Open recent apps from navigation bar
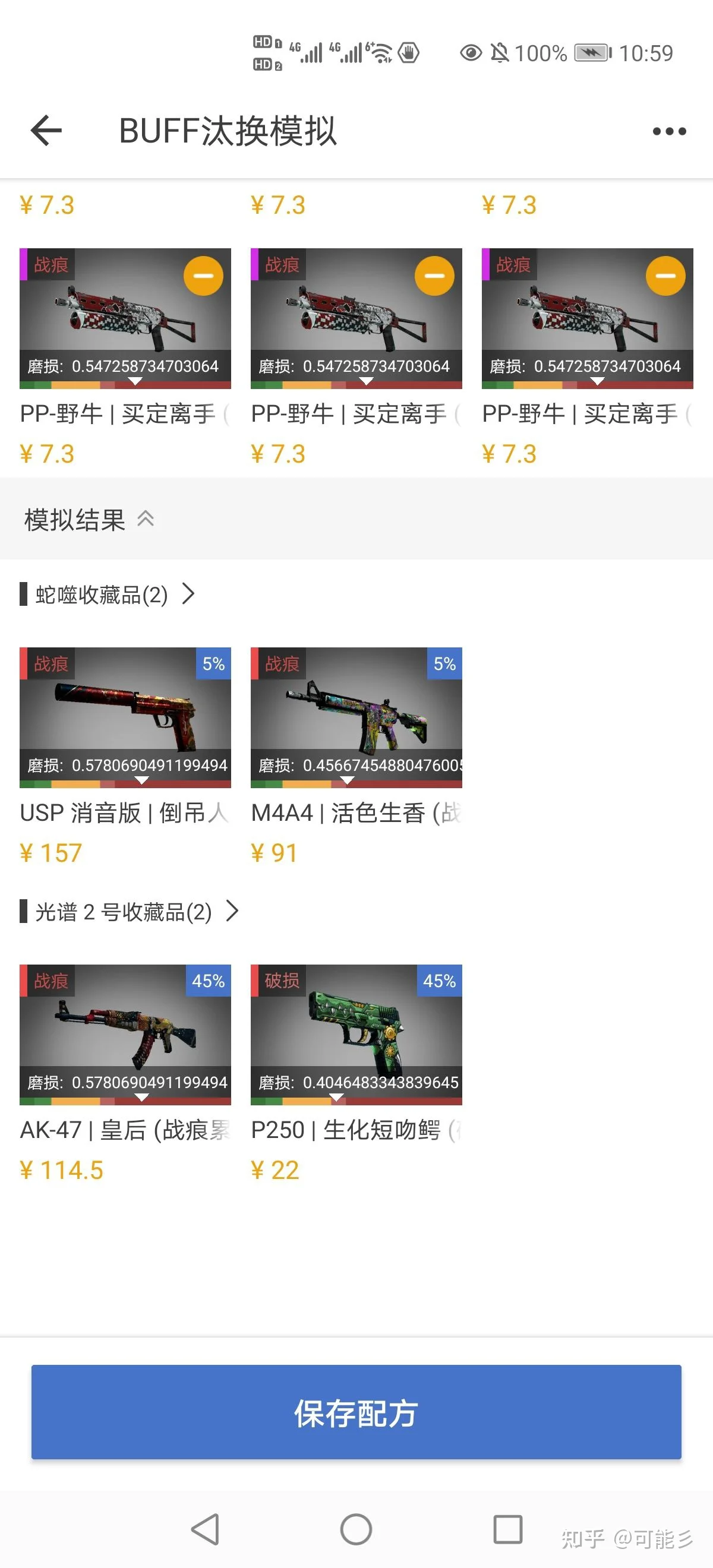This screenshot has height=1568, width=713. tap(507, 1529)
